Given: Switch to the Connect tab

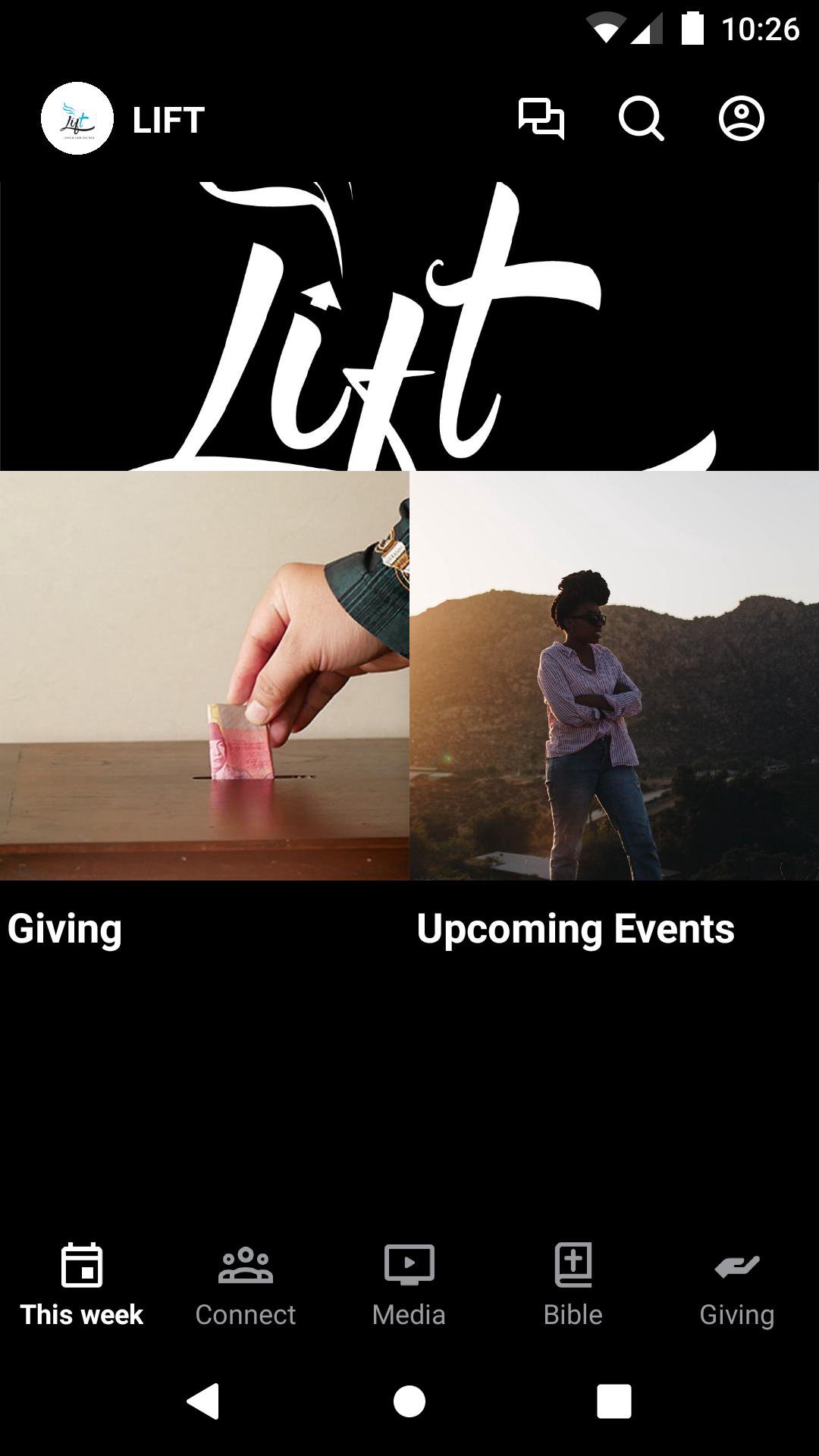Looking at the screenshot, I should click(x=246, y=1283).
